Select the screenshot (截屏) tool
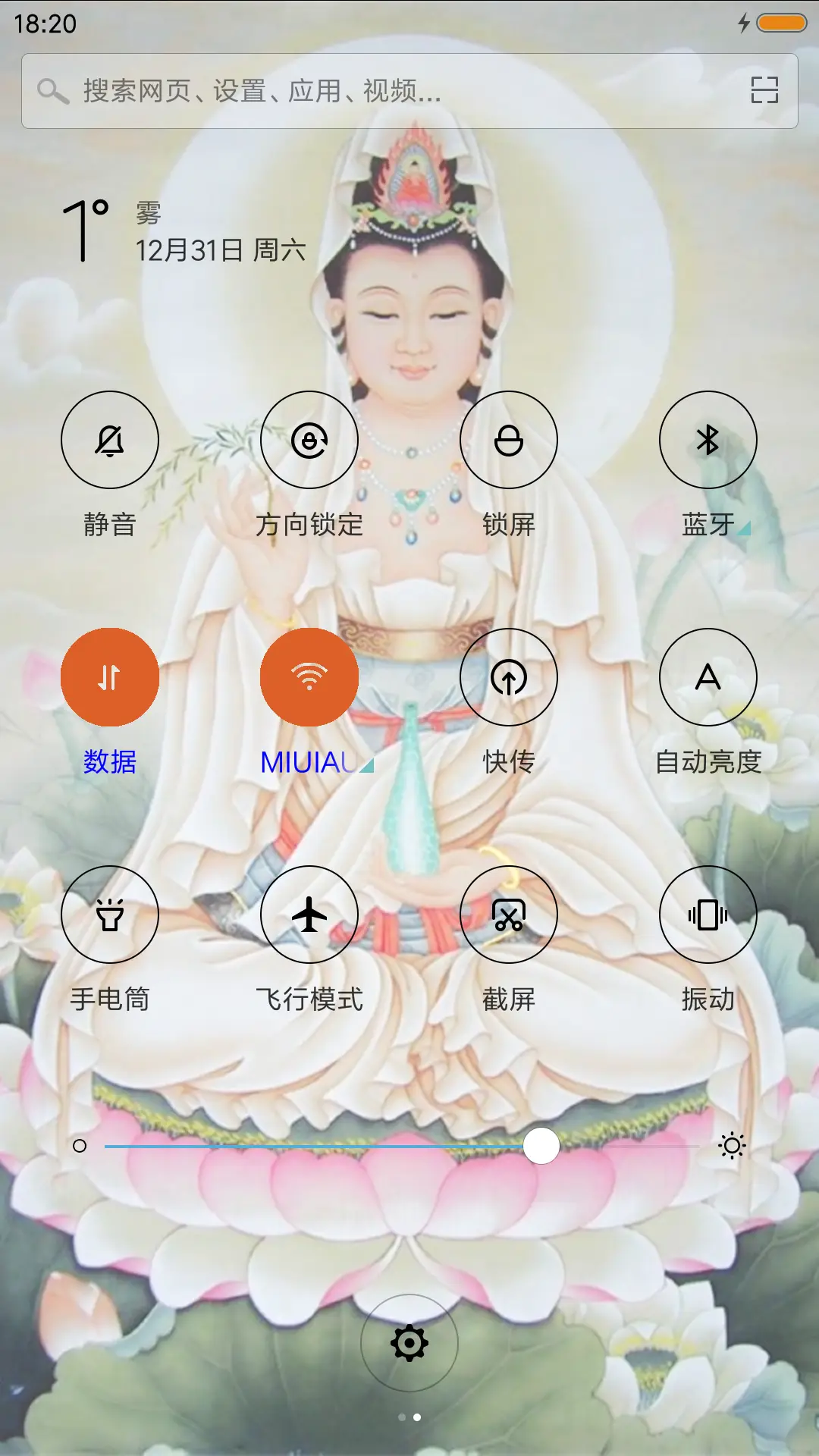Image resolution: width=819 pixels, height=1456 pixels. 509,915
